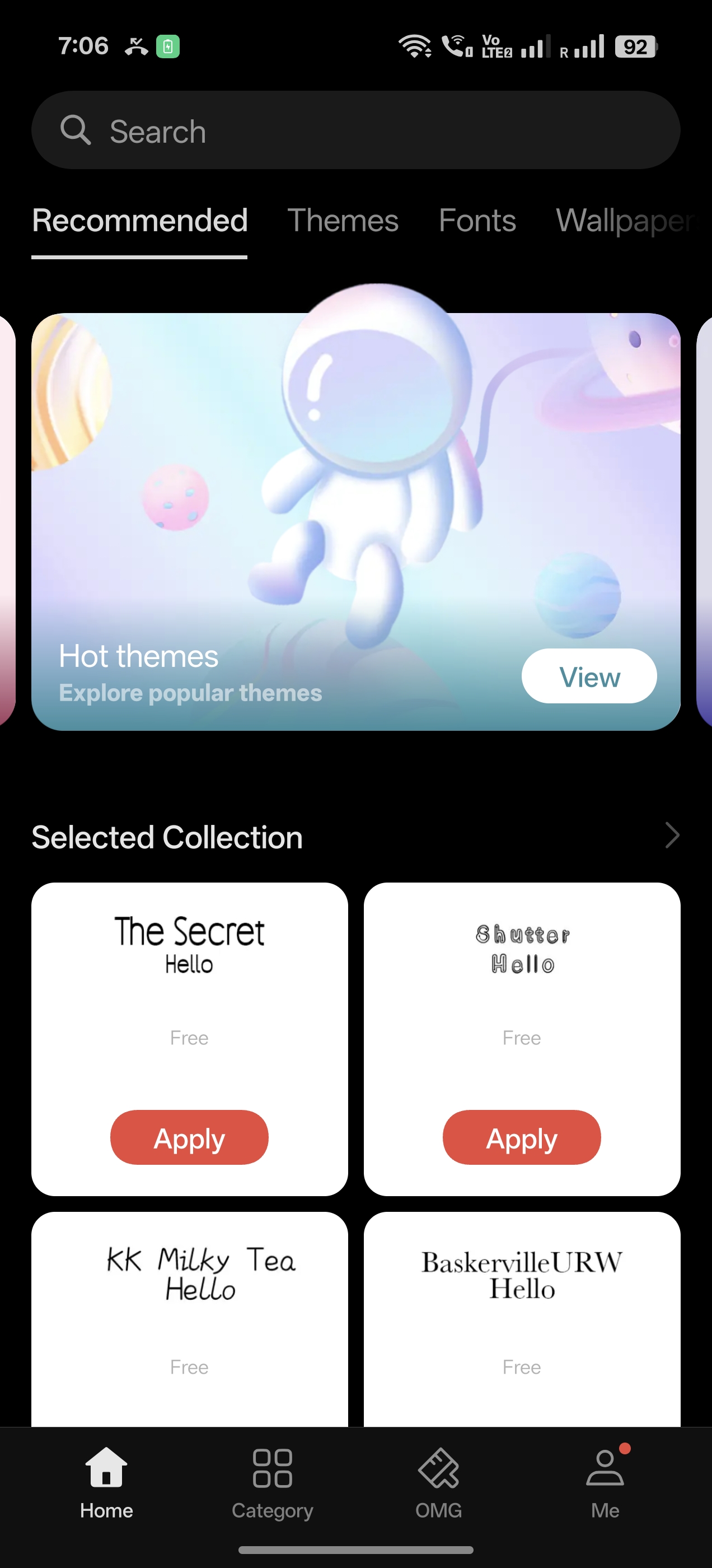Open the Me profile tab
712x1568 pixels.
(605, 1483)
